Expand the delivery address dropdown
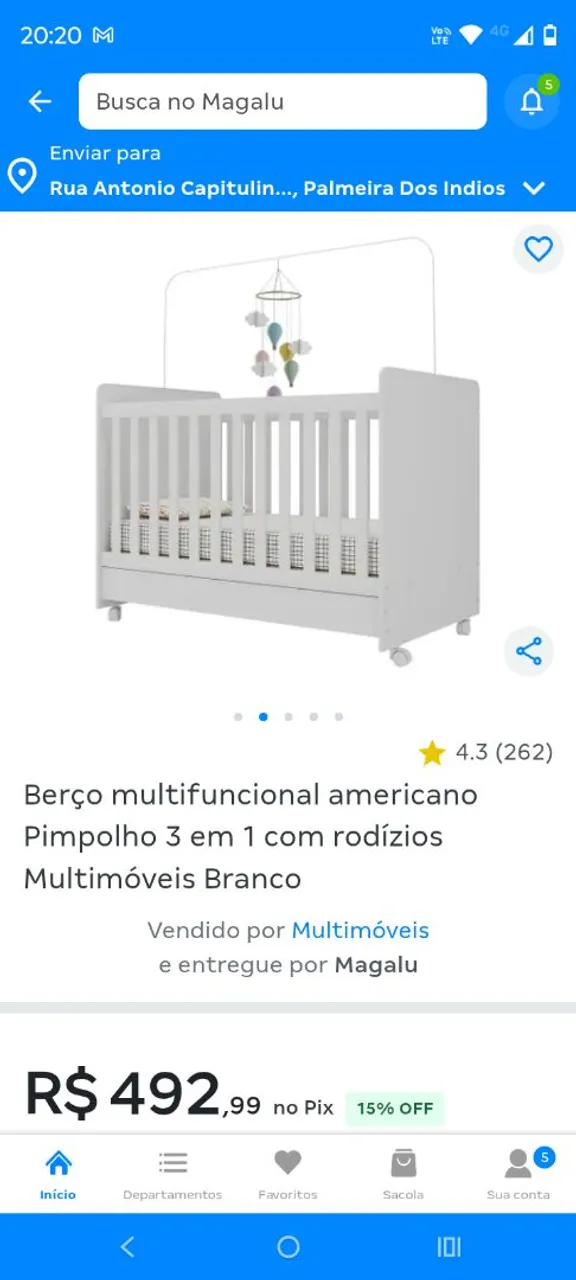This screenshot has height=1280, width=576. pos(534,188)
